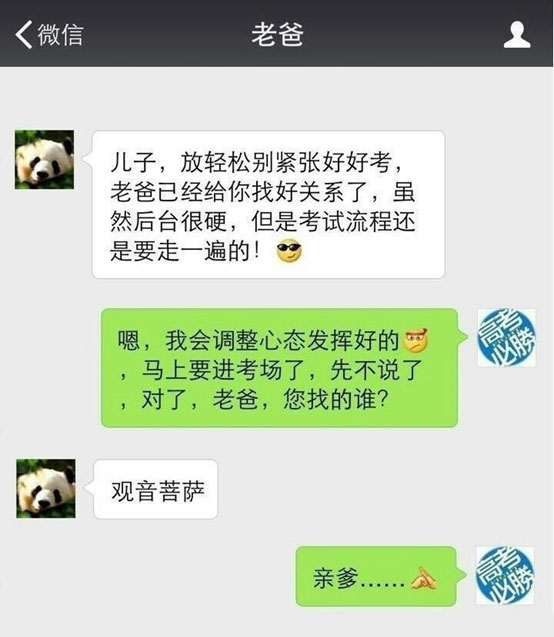Open the 高考必胜 avatar beside 亲爹 message
Viewport: 554px width, 637px height.
tap(505, 575)
